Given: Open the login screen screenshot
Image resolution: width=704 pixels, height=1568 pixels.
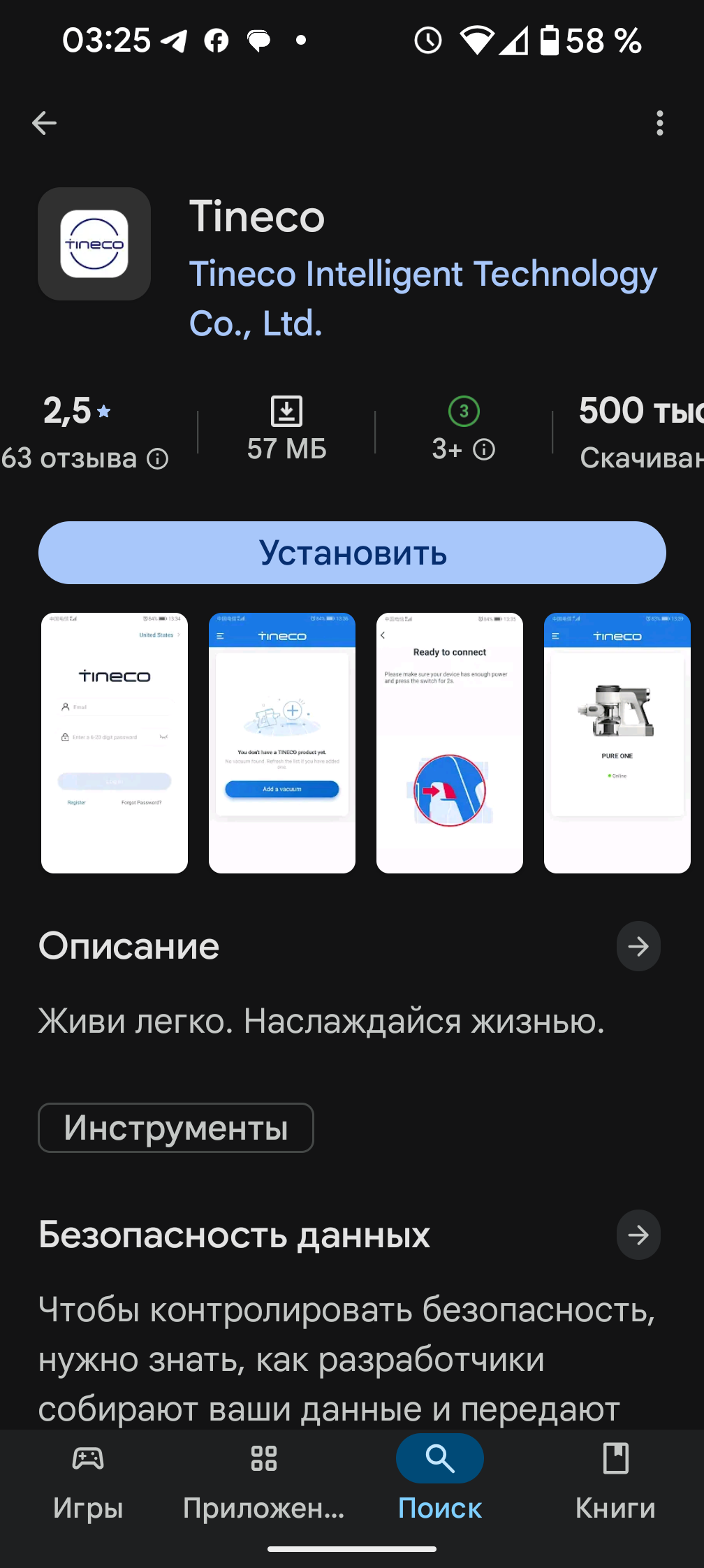Looking at the screenshot, I should tap(115, 743).
